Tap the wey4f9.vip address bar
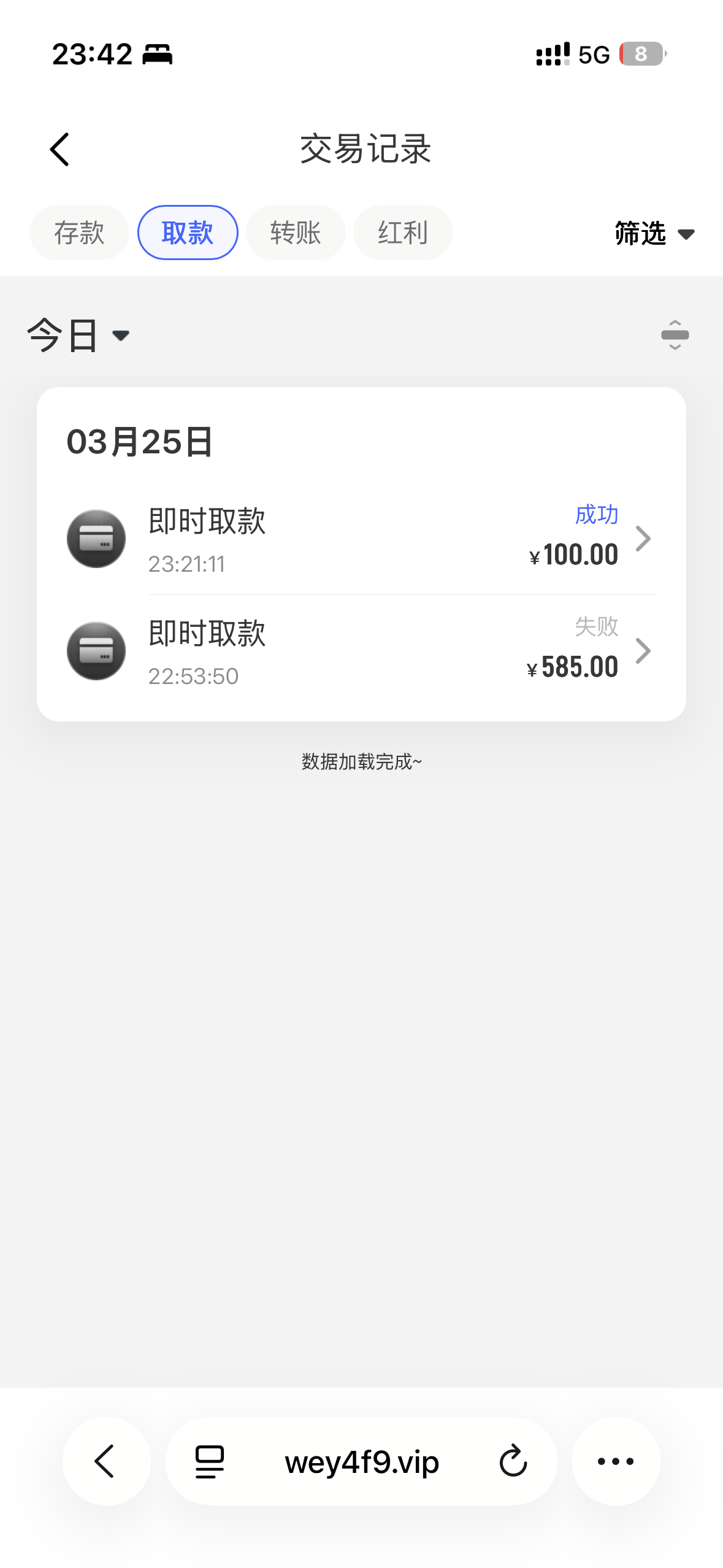The width and height of the screenshot is (723, 1568). (362, 1462)
